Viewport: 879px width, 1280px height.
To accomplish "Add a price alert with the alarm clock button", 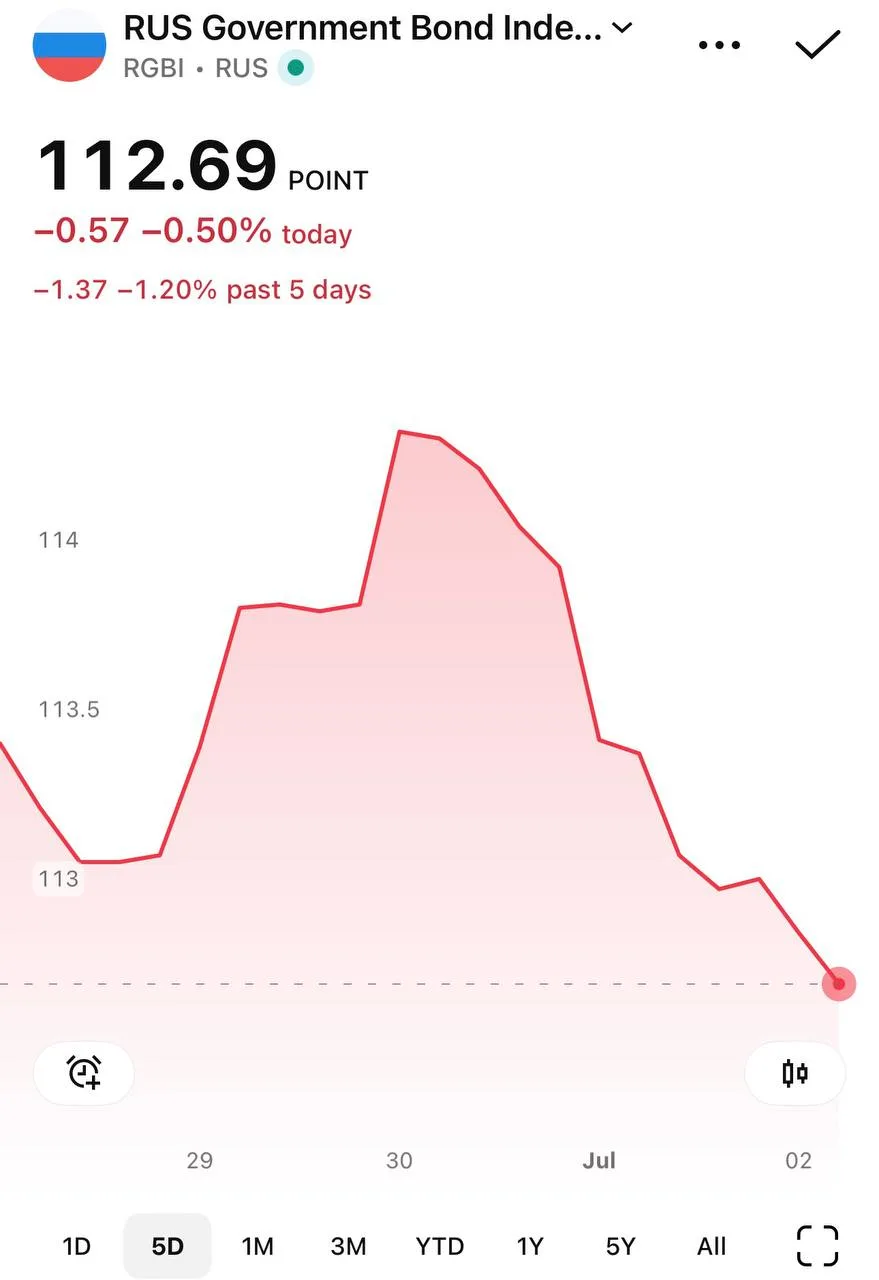I will point(84,1073).
